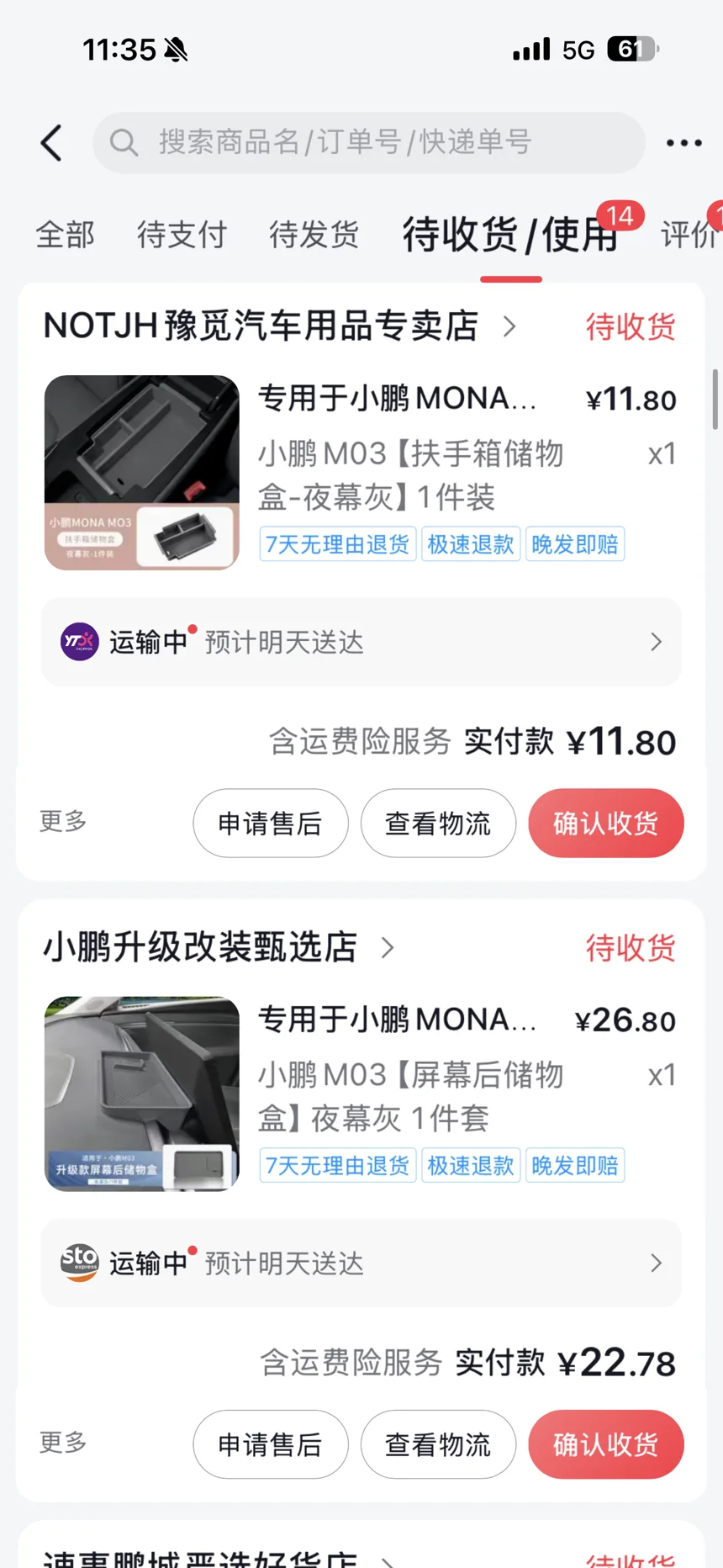Check 查看物流 for the ¥11.80 order
The height and width of the screenshot is (1568, 723).
pyautogui.click(x=438, y=823)
